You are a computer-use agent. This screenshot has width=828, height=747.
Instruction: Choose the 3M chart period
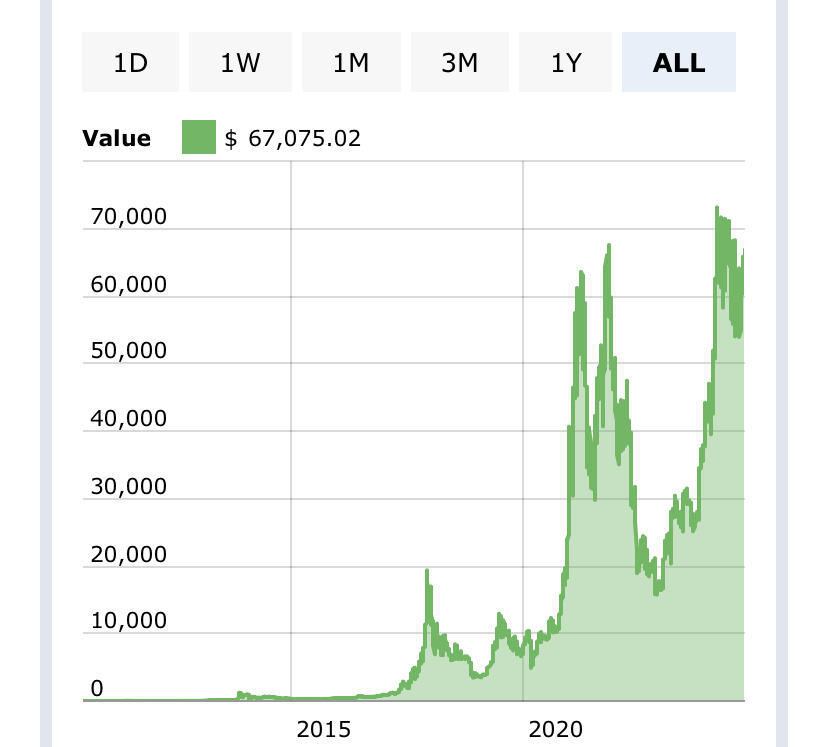tap(460, 63)
